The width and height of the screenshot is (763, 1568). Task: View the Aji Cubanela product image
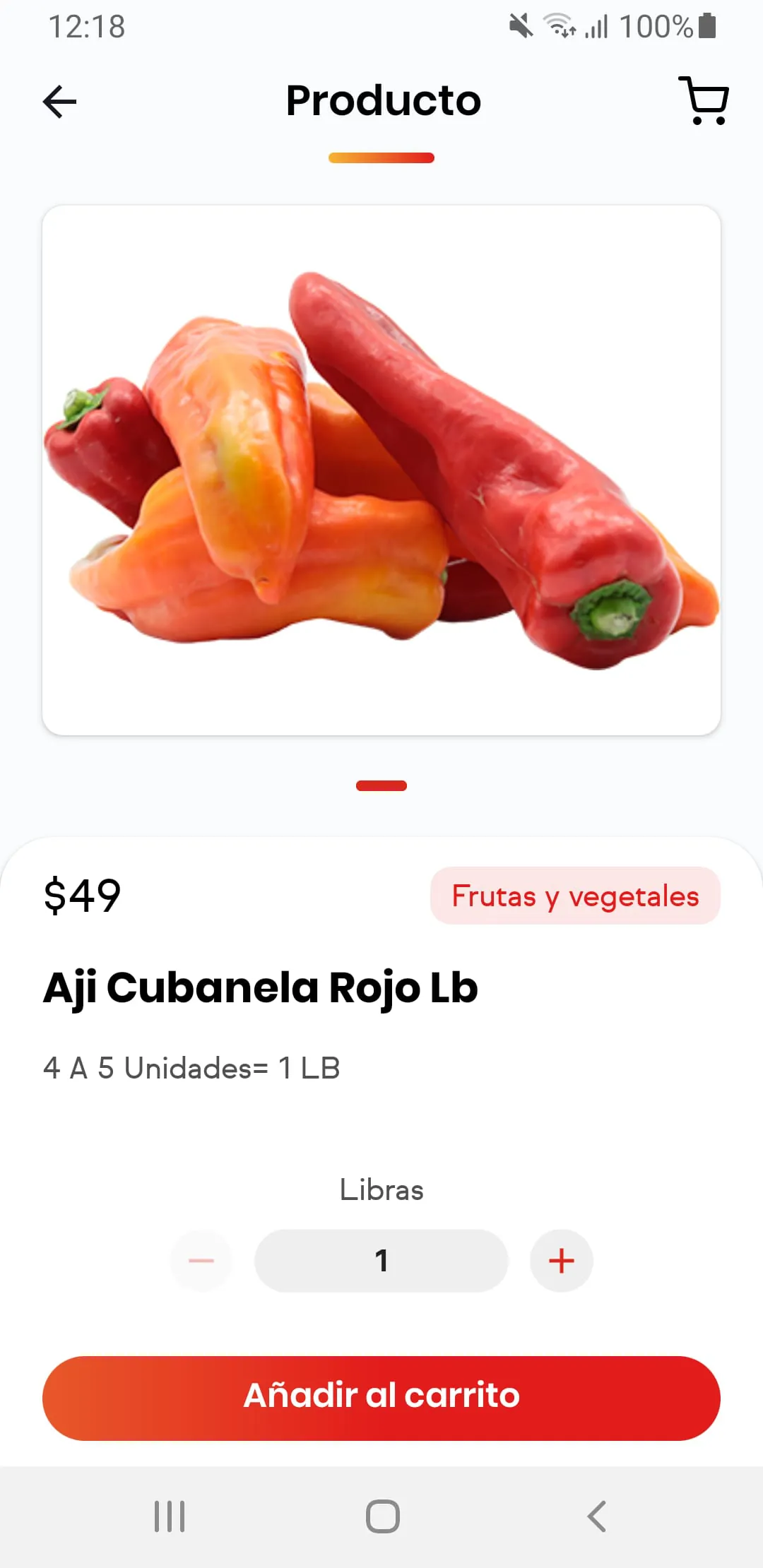pos(381,470)
